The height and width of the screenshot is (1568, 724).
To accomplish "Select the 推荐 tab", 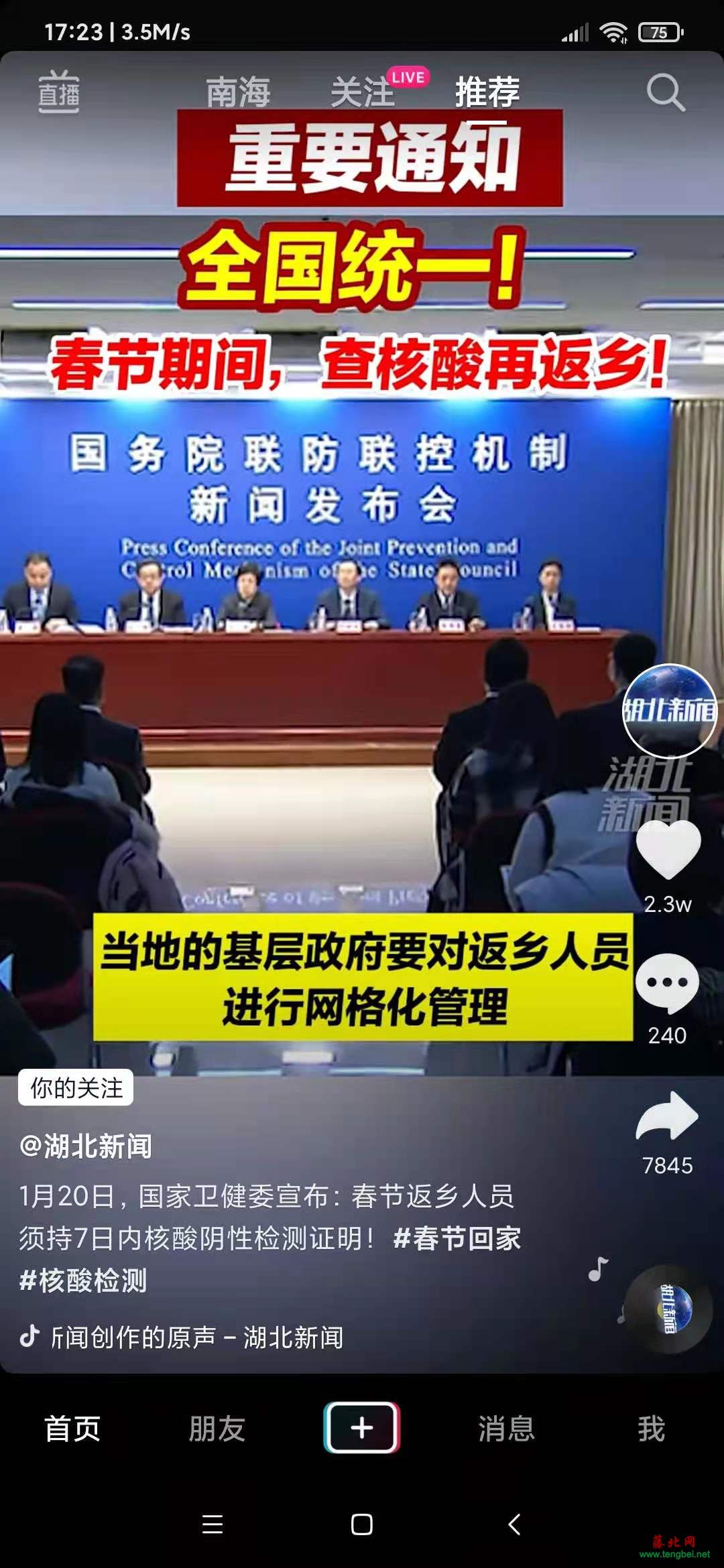I will click(487, 92).
